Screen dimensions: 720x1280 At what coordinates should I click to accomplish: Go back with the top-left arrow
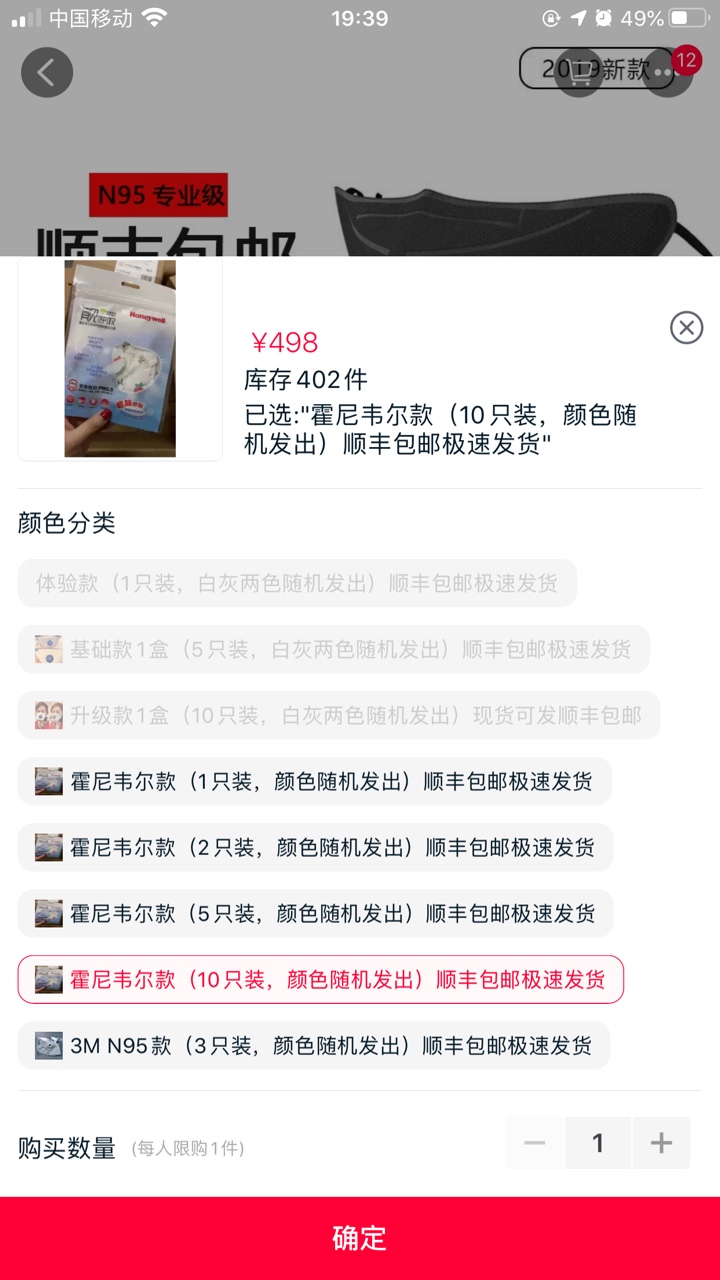47,72
